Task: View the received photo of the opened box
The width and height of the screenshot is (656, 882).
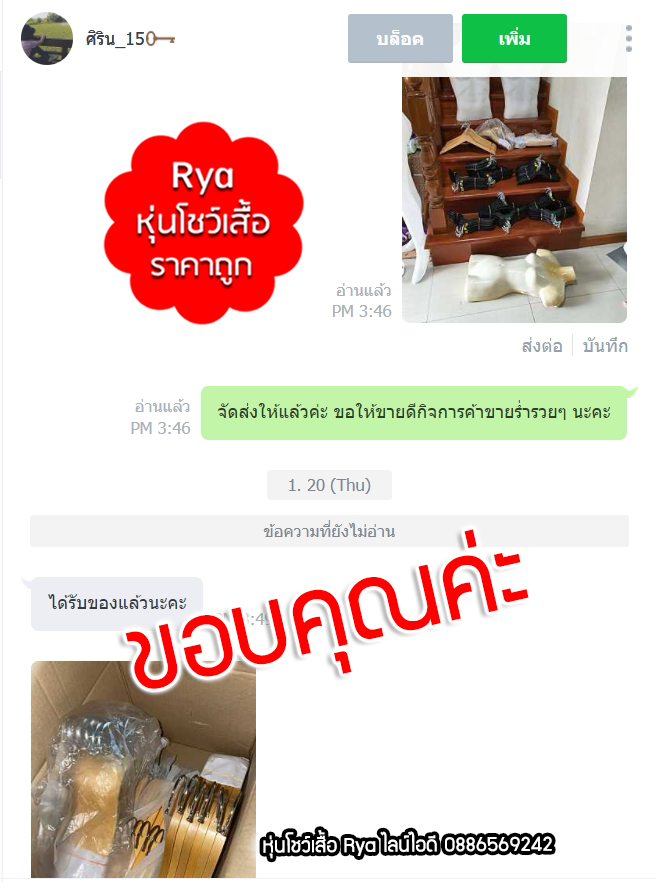Action: pyautogui.click(x=143, y=768)
